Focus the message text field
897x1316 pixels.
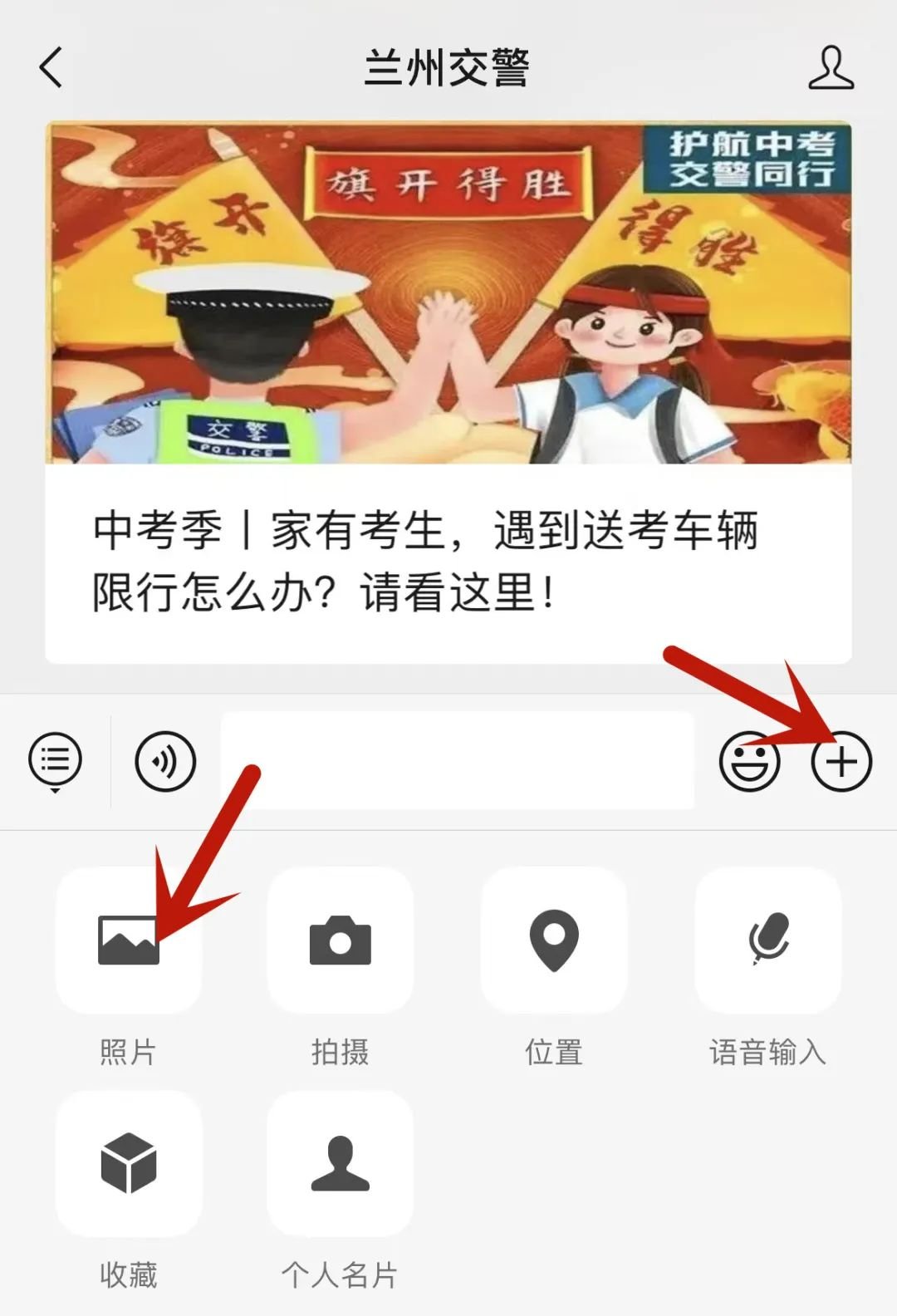coord(457,760)
